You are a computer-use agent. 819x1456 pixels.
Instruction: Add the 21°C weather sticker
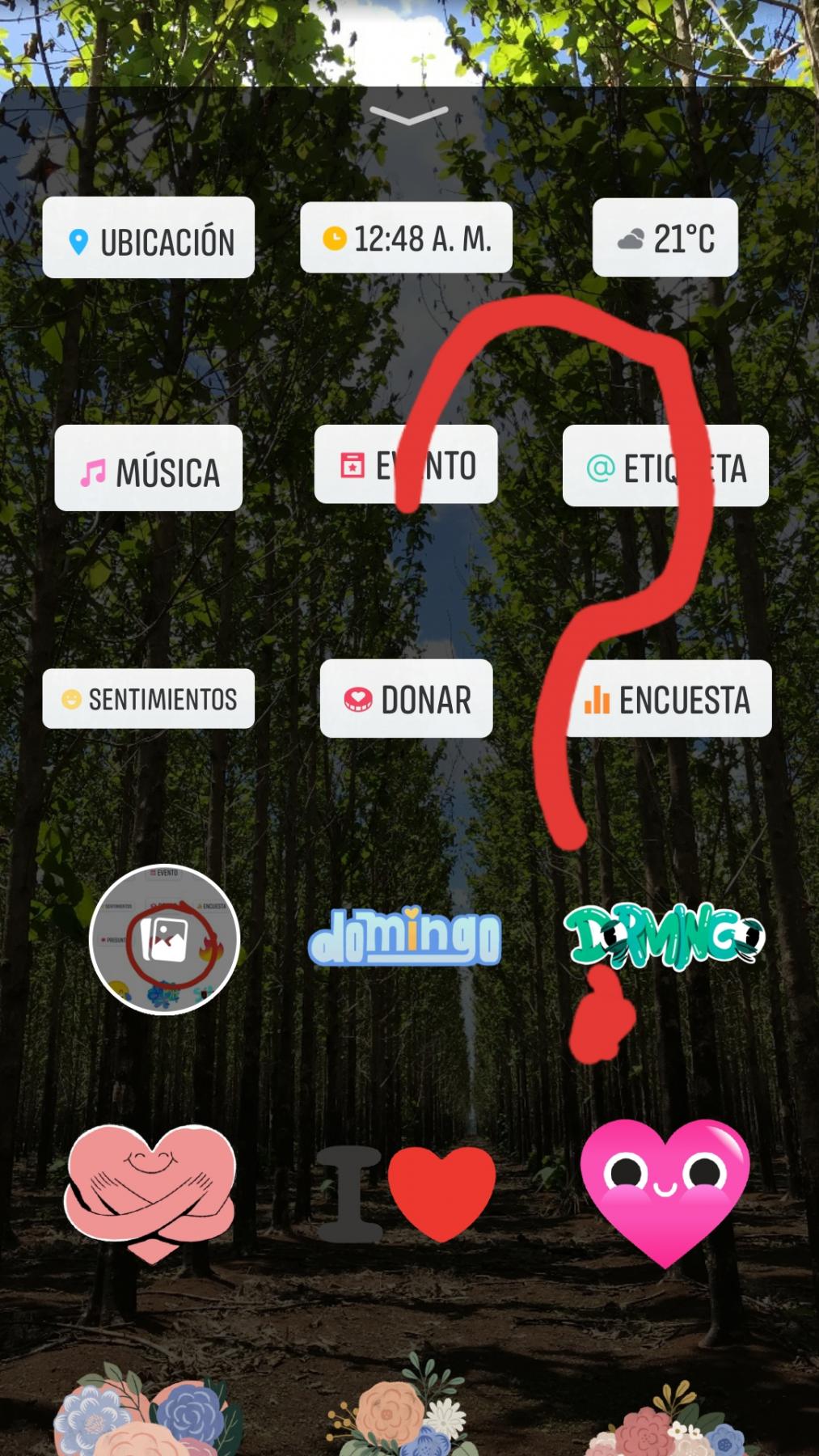[x=665, y=238]
